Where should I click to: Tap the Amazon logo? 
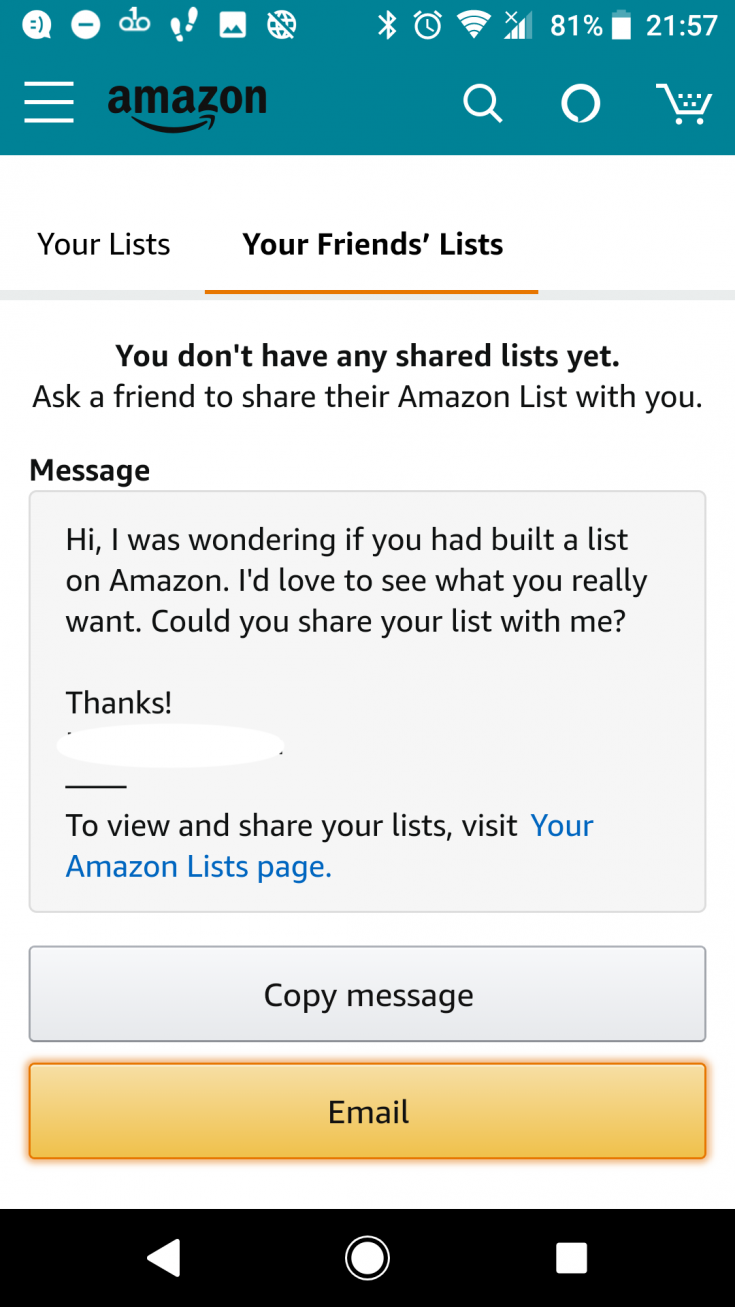pos(187,102)
